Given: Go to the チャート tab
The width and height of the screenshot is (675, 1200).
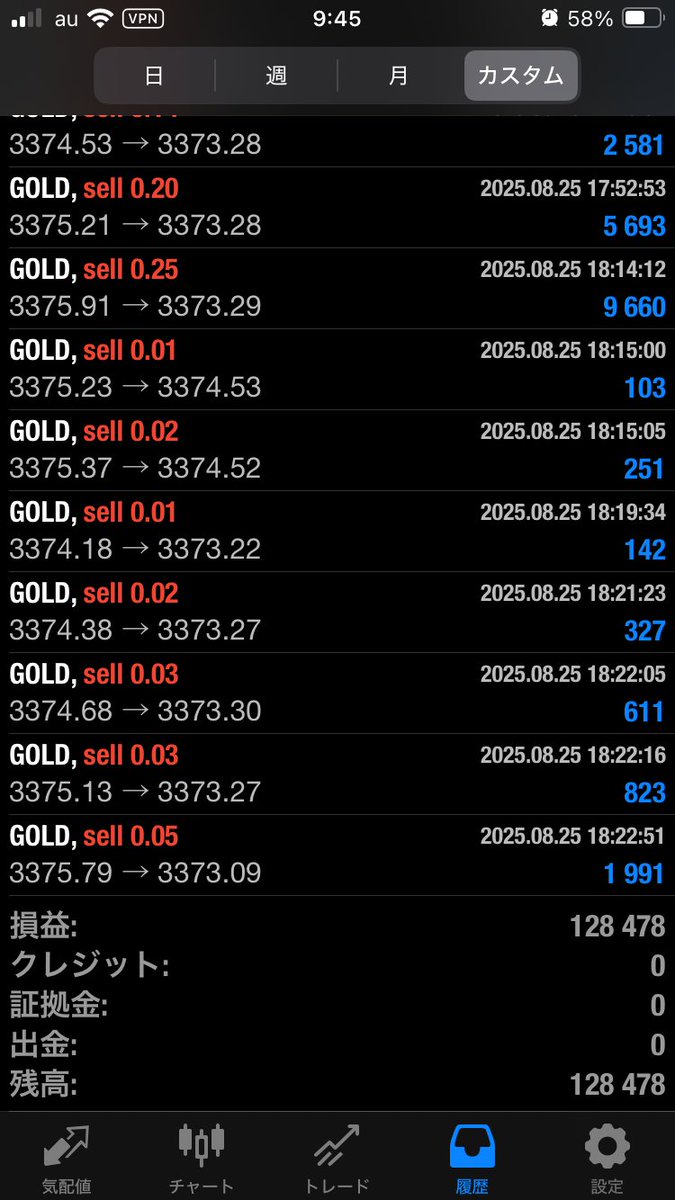Looking at the screenshot, I should (x=201, y=1158).
